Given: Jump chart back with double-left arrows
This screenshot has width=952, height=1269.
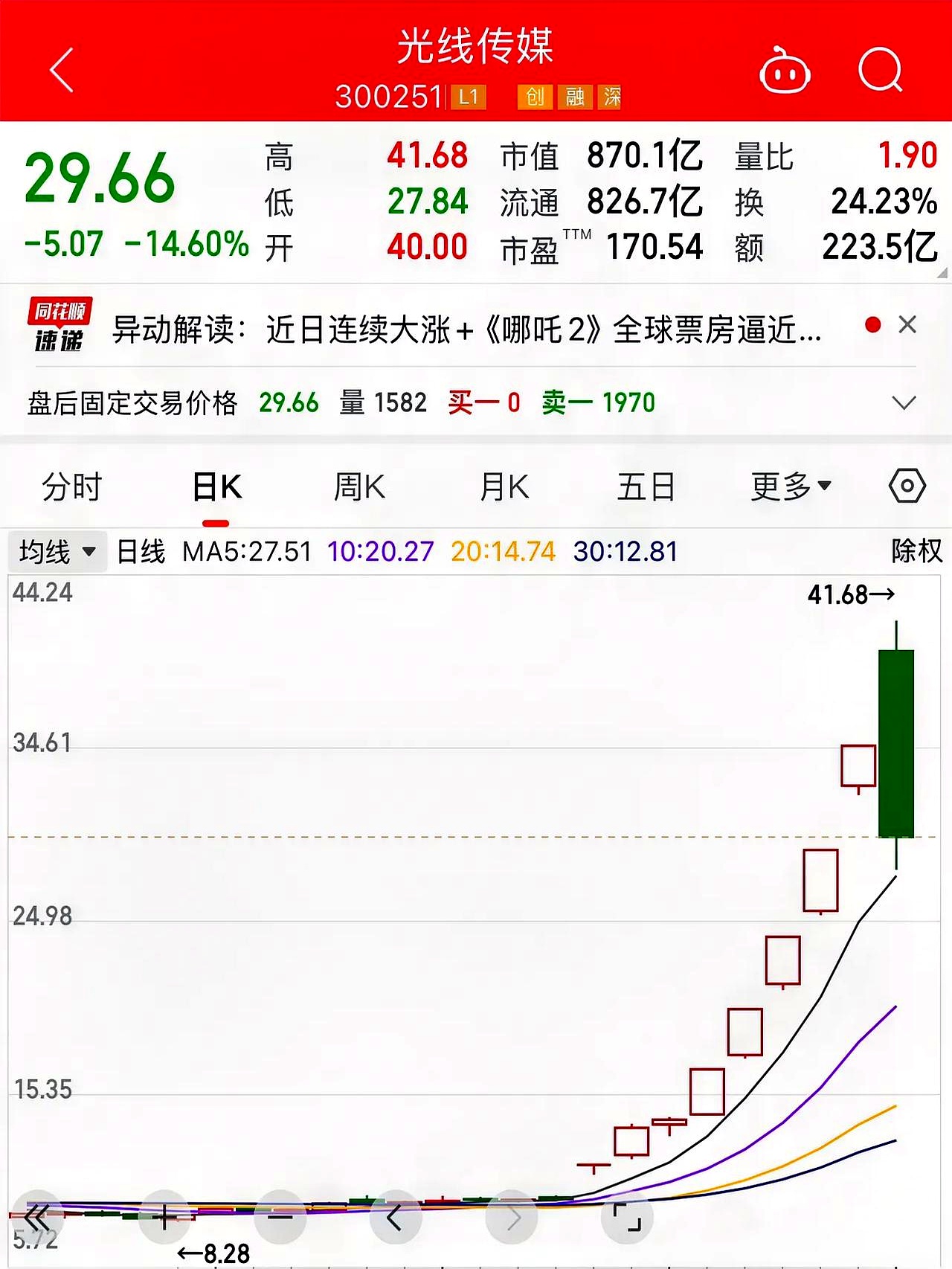Looking at the screenshot, I should tap(36, 1218).
